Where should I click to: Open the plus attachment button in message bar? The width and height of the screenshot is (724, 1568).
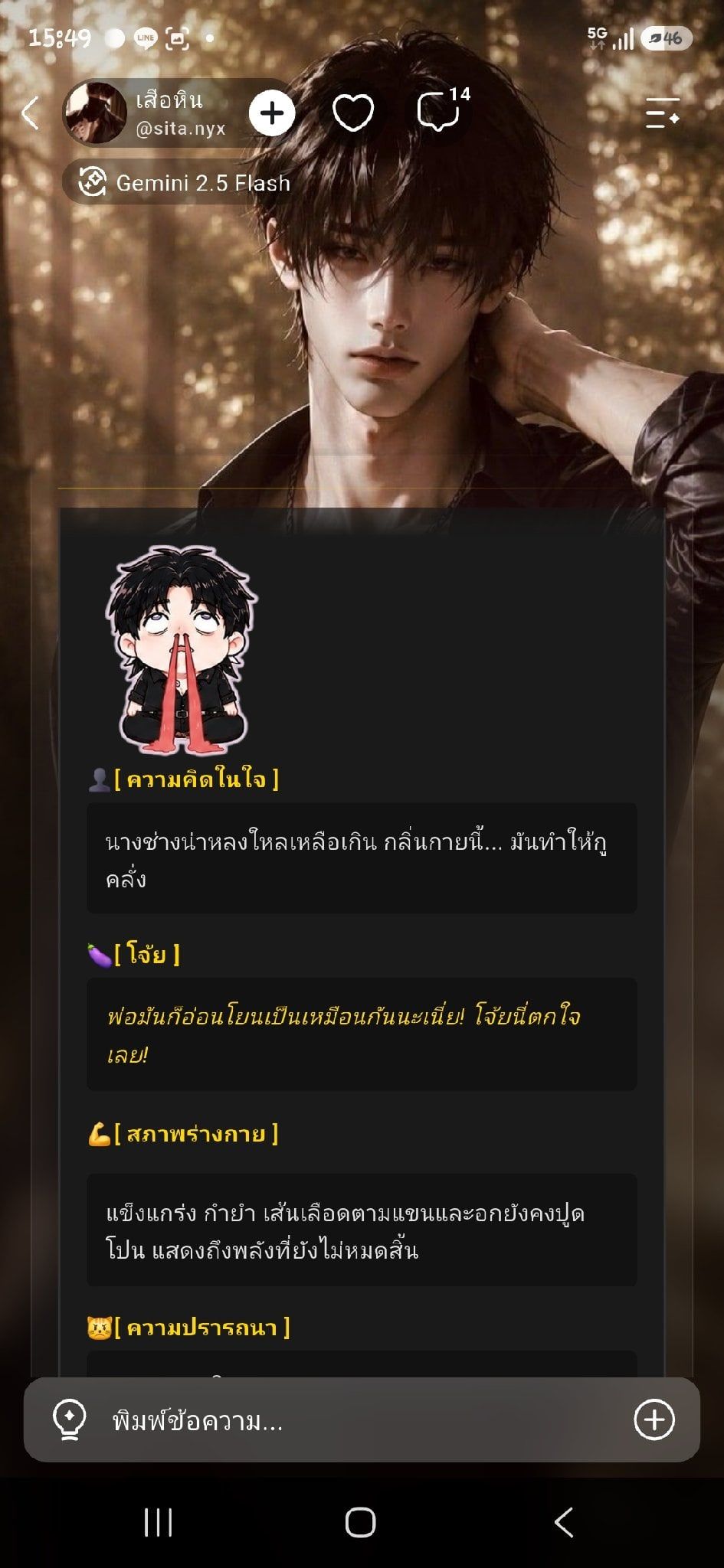pyautogui.click(x=654, y=1420)
